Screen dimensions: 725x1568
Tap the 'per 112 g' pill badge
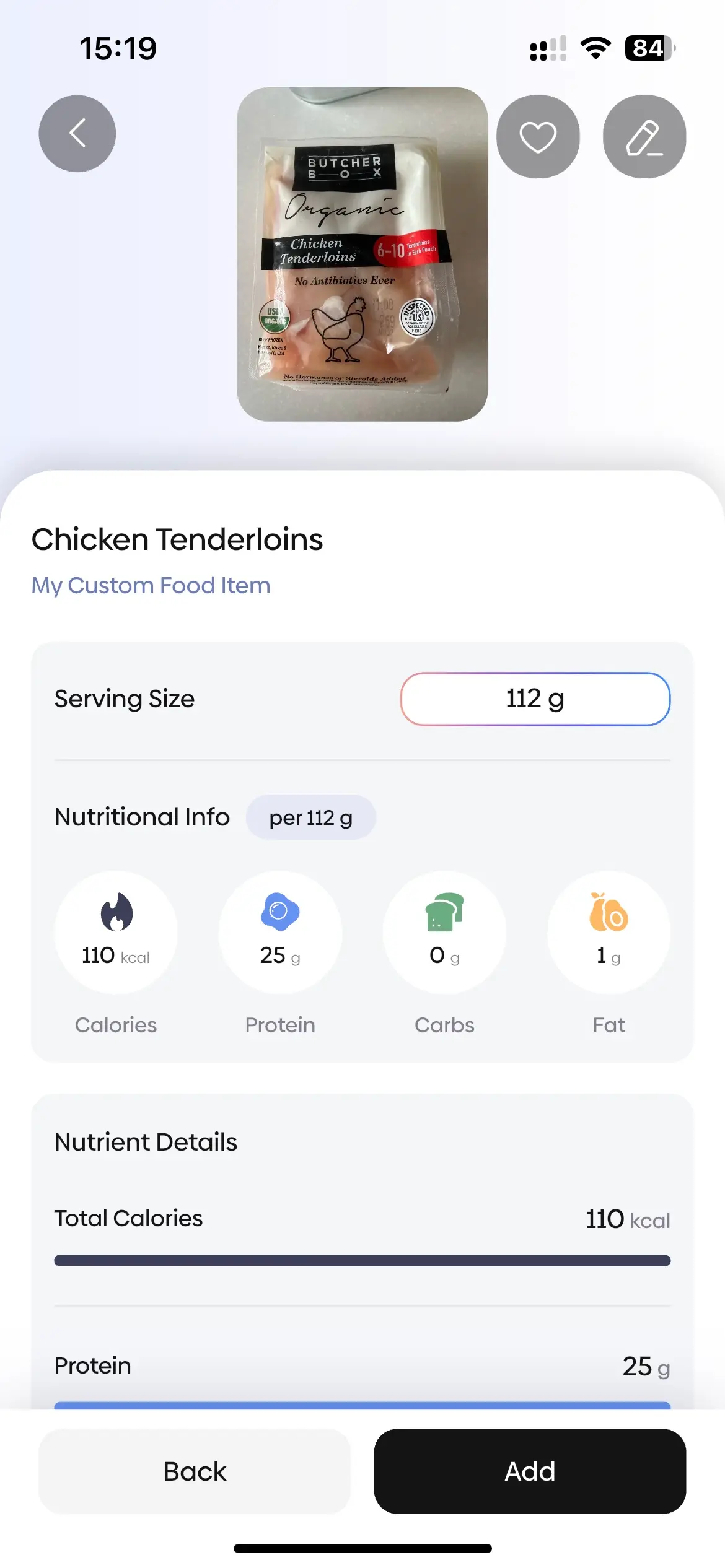310,817
